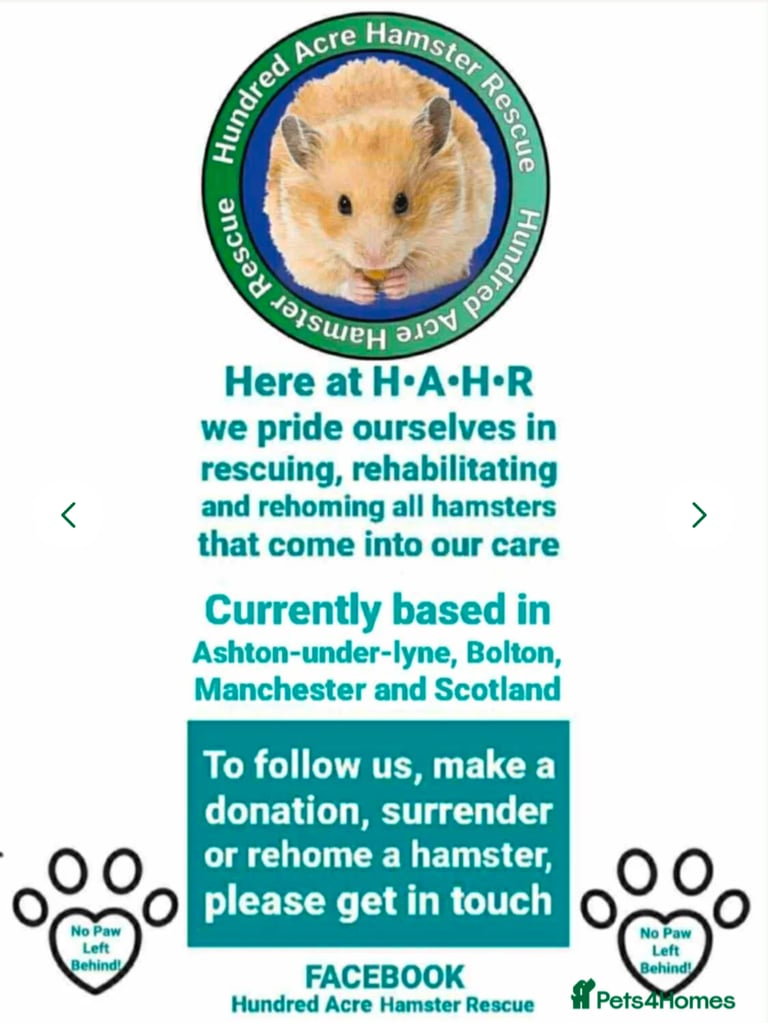The height and width of the screenshot is (1023, 768).
Task: Go to the previous photo
Action: (68, 515)
